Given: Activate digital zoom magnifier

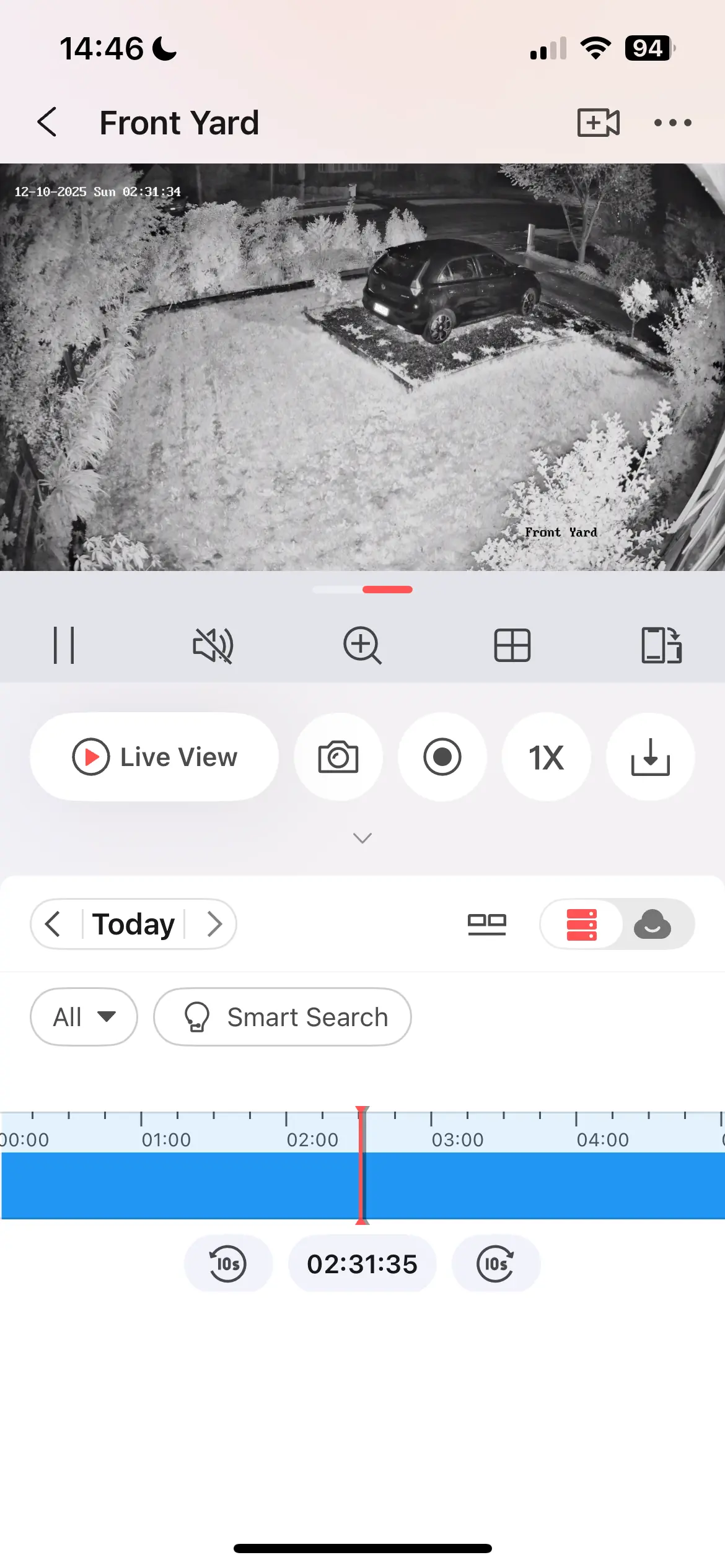Looking at the screenshot, I should (362, 645).
